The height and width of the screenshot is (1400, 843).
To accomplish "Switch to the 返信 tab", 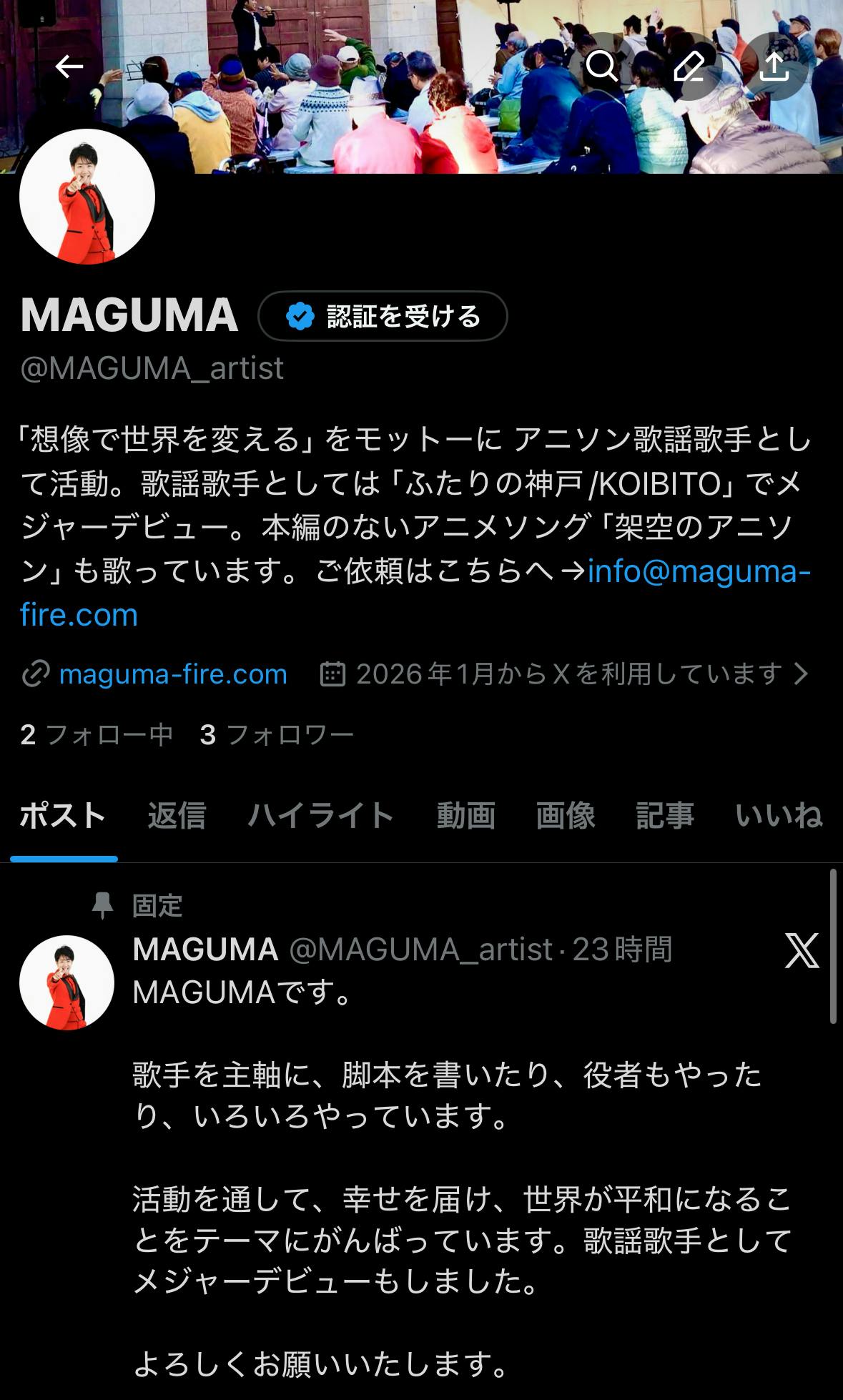I will [x=177, y=816].
